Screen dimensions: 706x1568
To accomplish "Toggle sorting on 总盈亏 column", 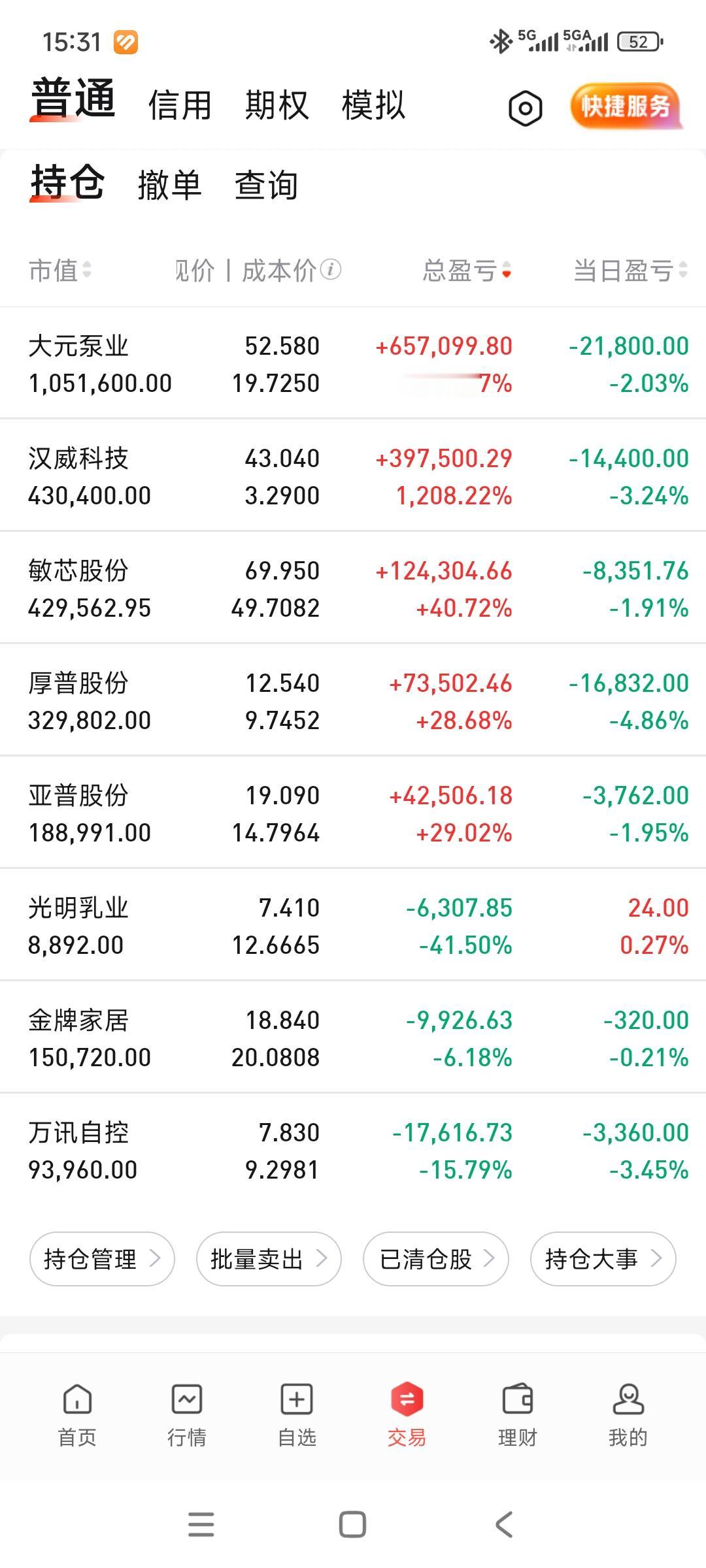I will coord(464,270).
